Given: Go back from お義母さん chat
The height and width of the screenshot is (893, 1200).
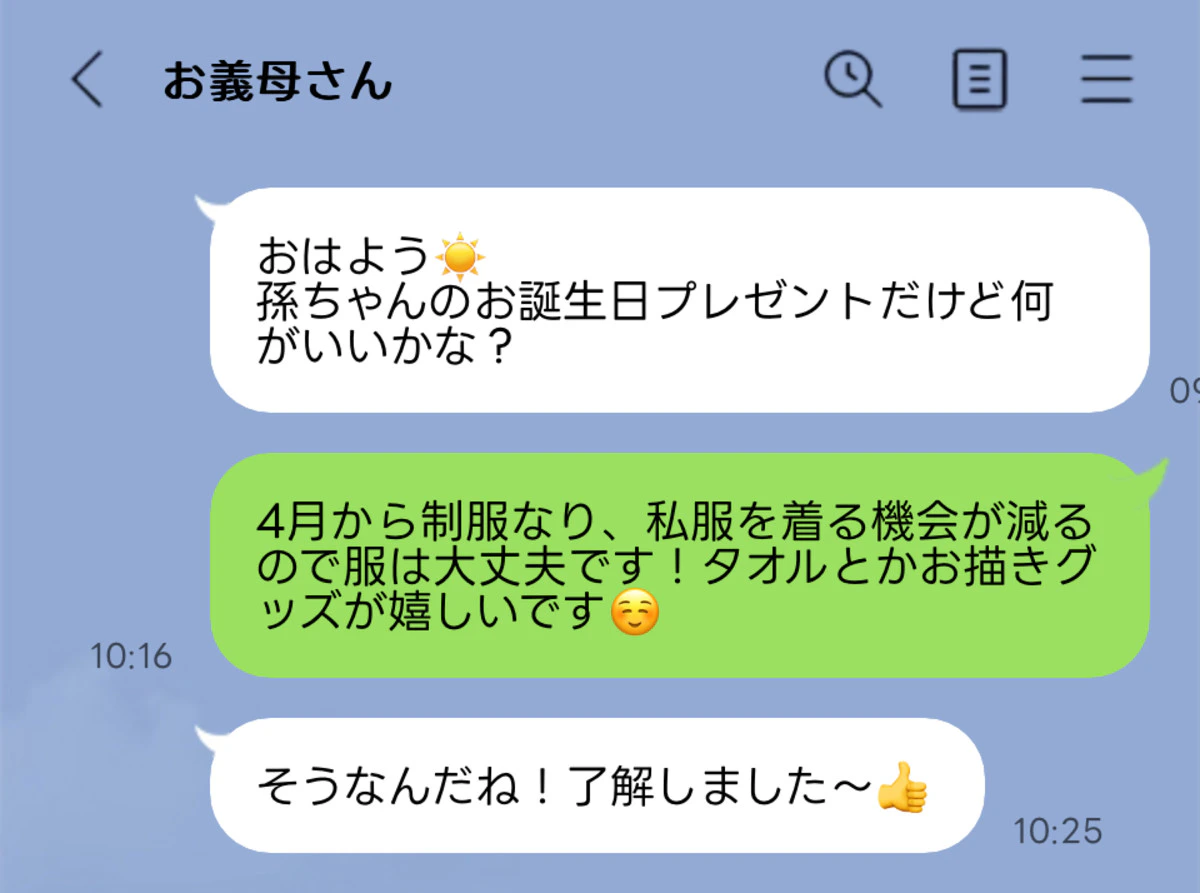Looking at the screenshot, I should pyautogui.click(x=87, y=80).
